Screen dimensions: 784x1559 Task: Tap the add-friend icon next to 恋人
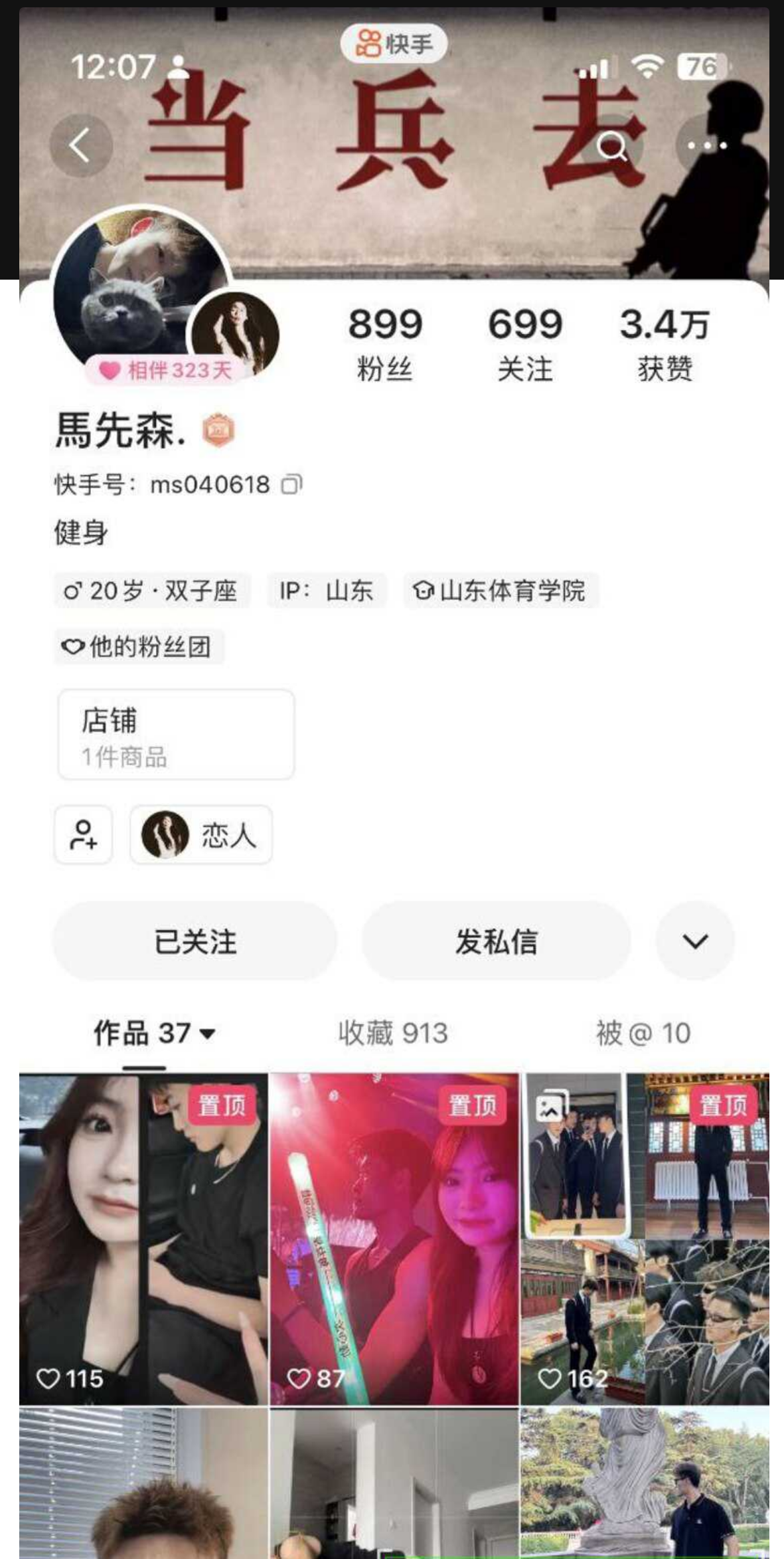point(82,836)
